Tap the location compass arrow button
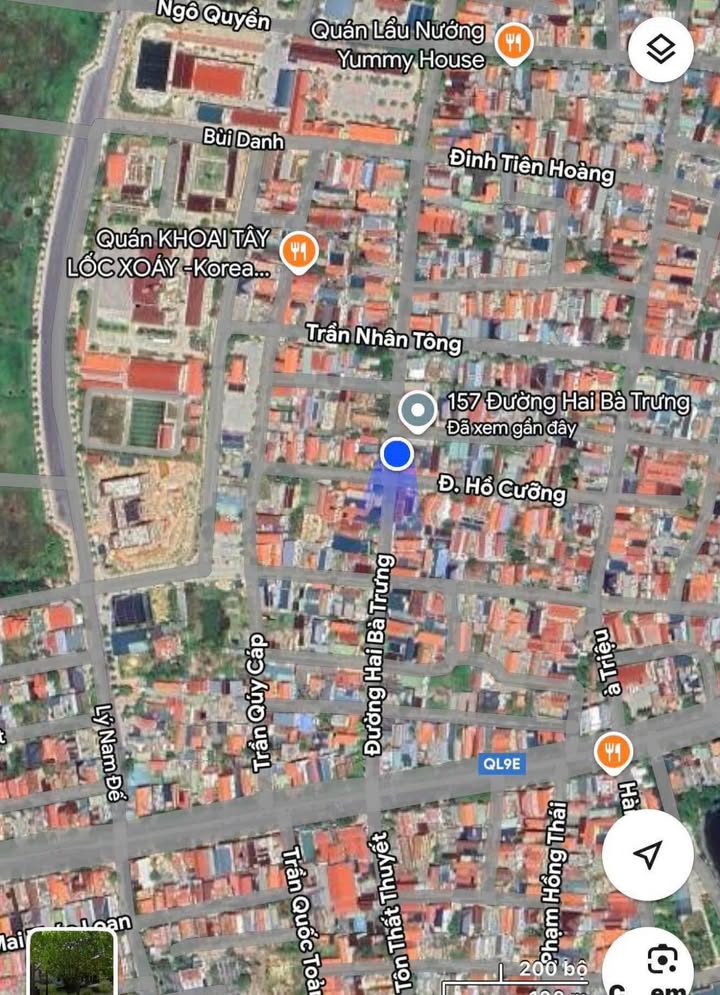The image size is (720, 995). click(x=648, y=854)
